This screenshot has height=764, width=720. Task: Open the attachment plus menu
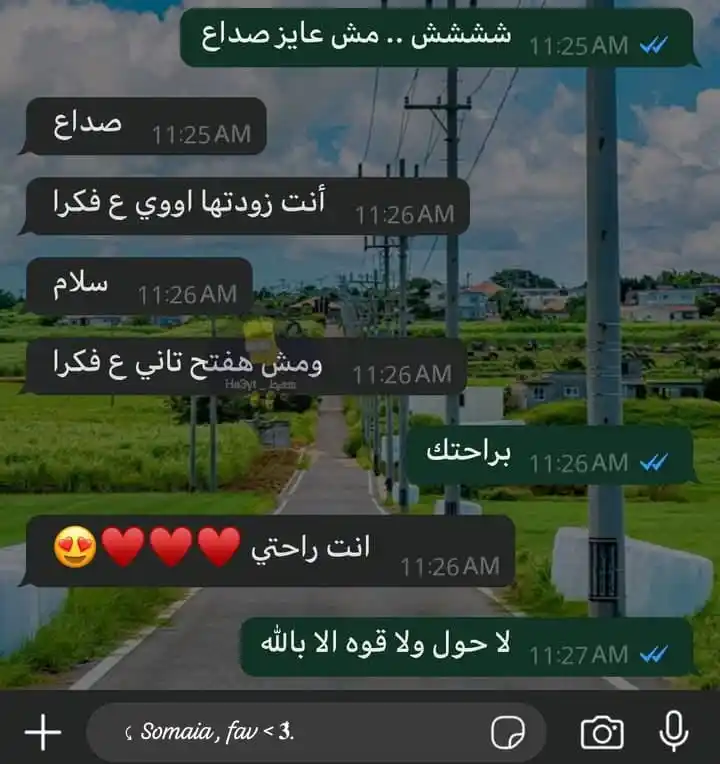click(42, 732)
